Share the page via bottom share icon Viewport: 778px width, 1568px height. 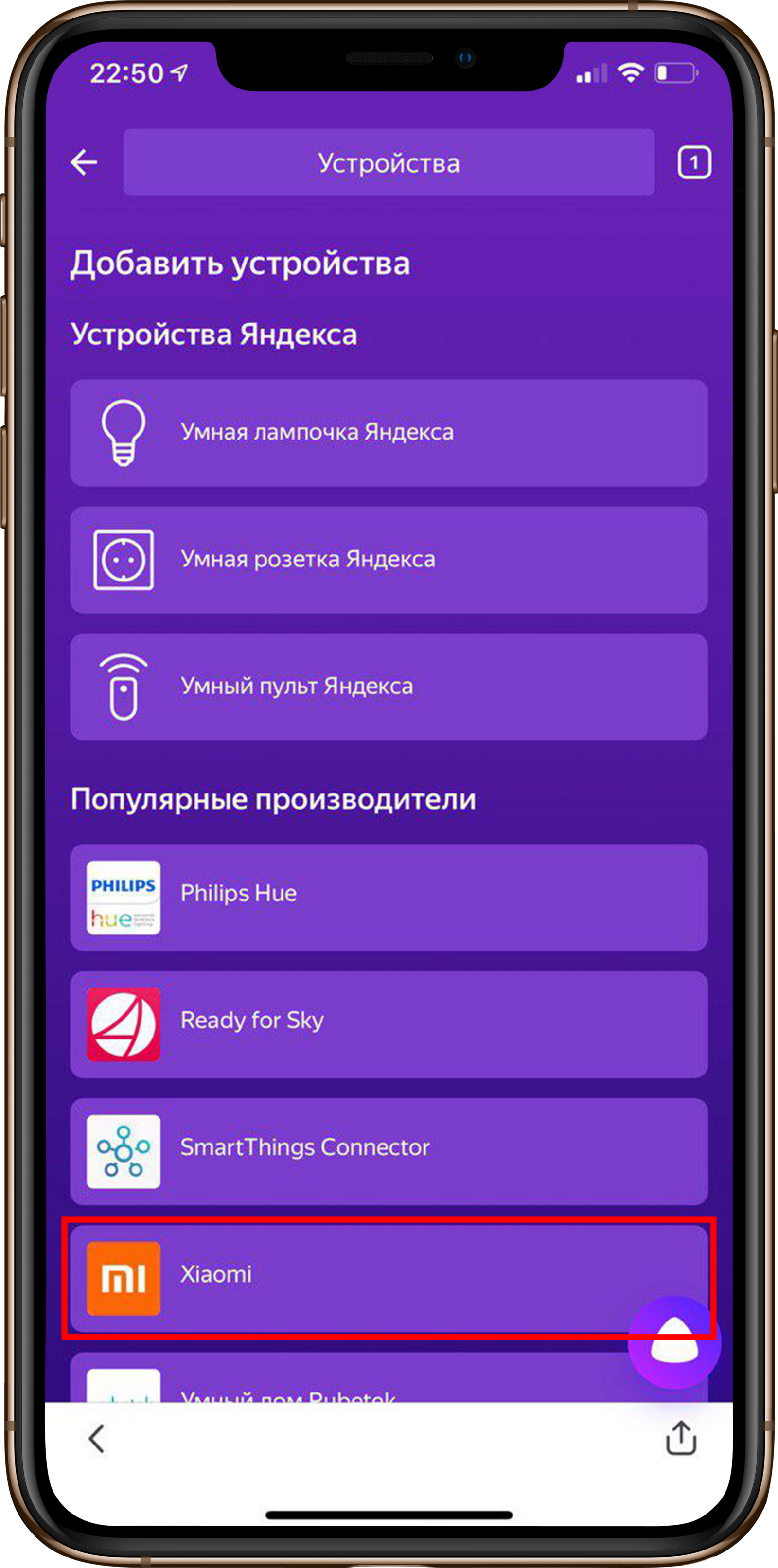coord(681,1439)
